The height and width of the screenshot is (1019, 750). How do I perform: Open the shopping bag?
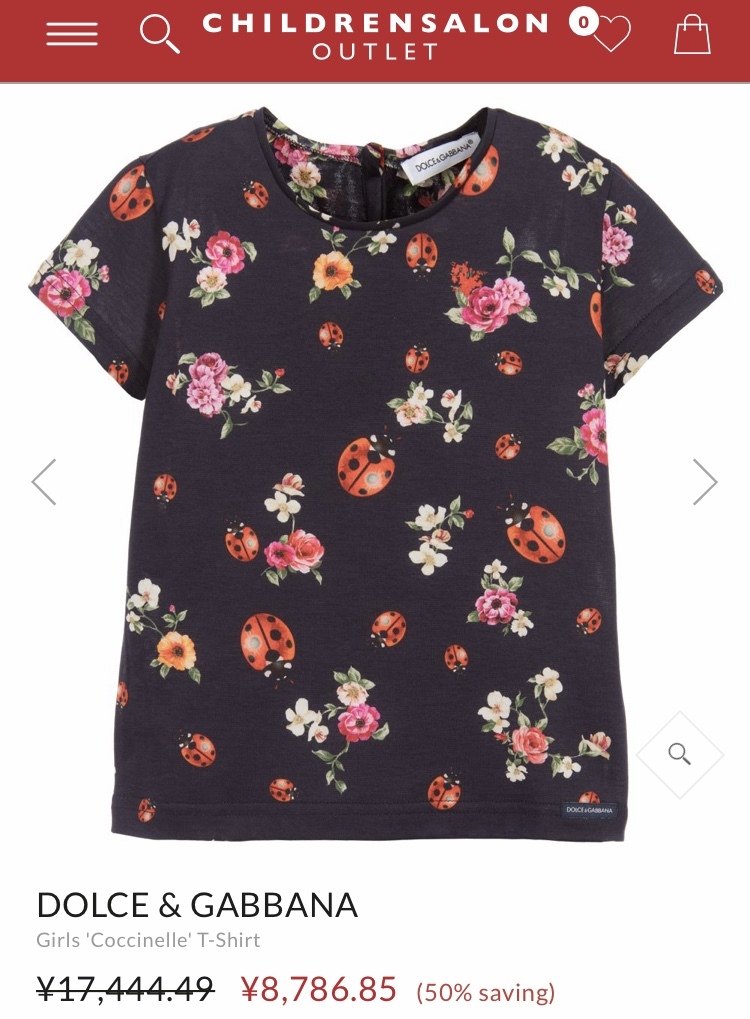[691, 35]
